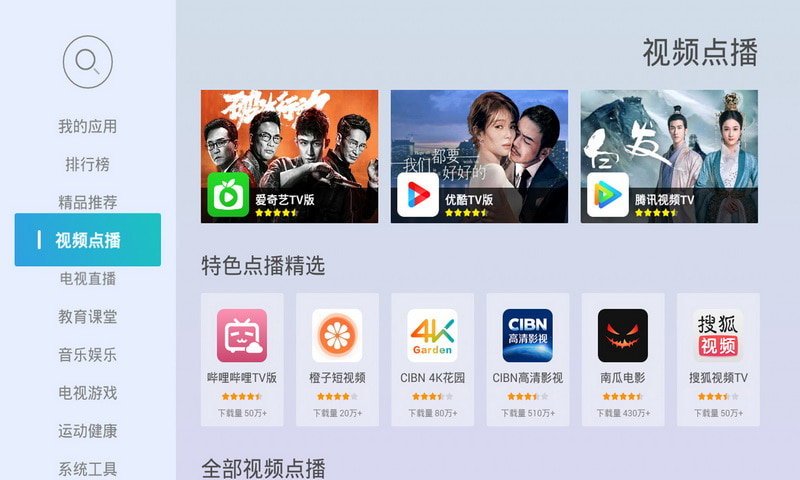Open the 腾讯视频TV banner card

pyautogui.click(x=669, y=156)
